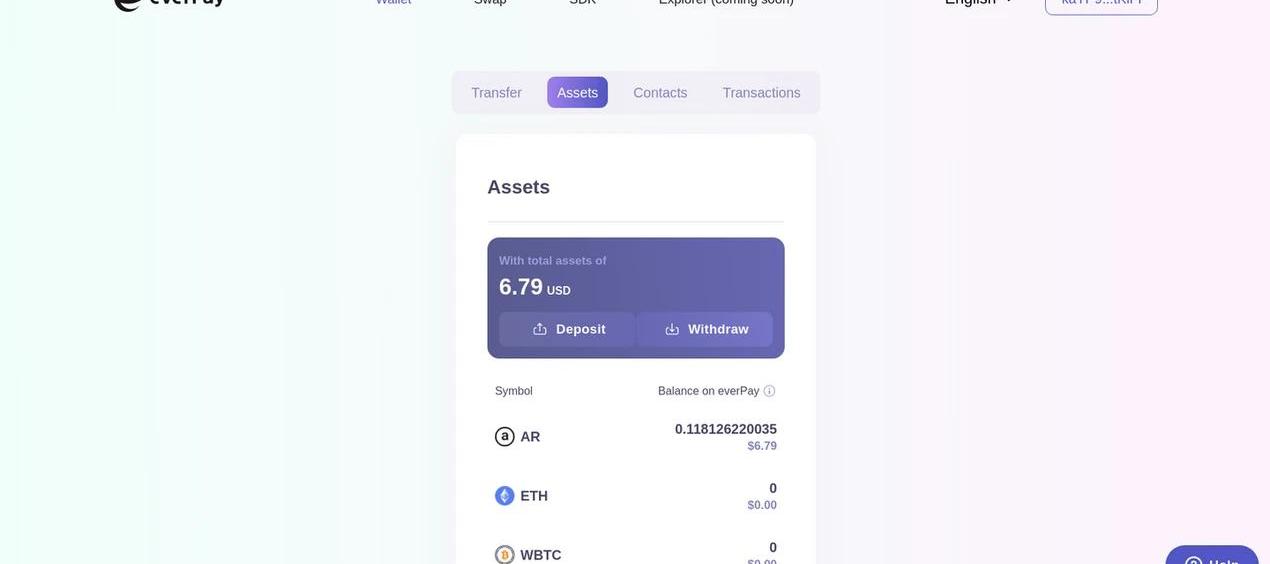Go to the Transactions tab

point(761,92)
